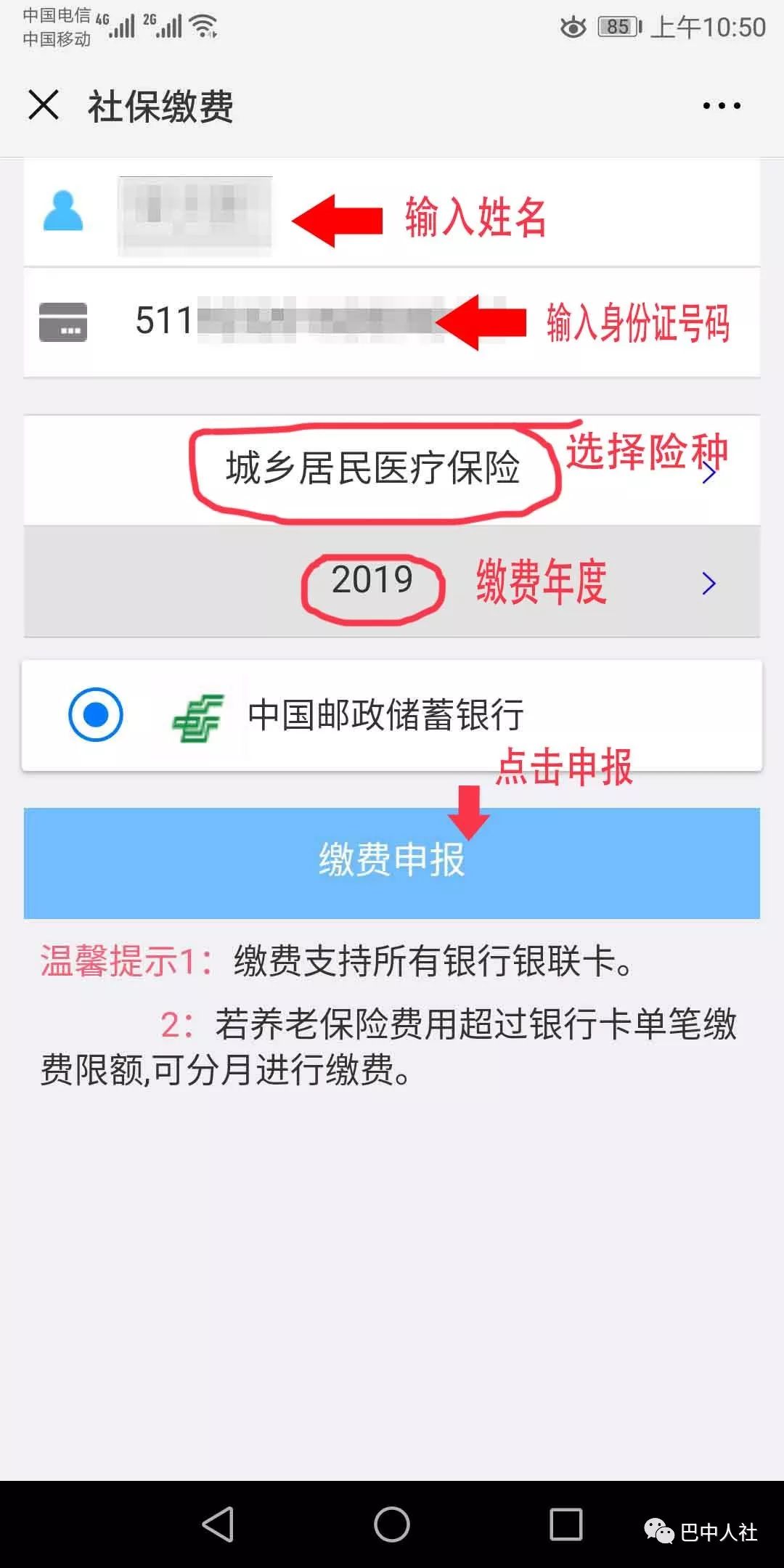The image size is (784, 1568).
Task: Open the 城乡居民医疗保险 insurance type picker
Action: pyautogui.click(x=392, y=470)
